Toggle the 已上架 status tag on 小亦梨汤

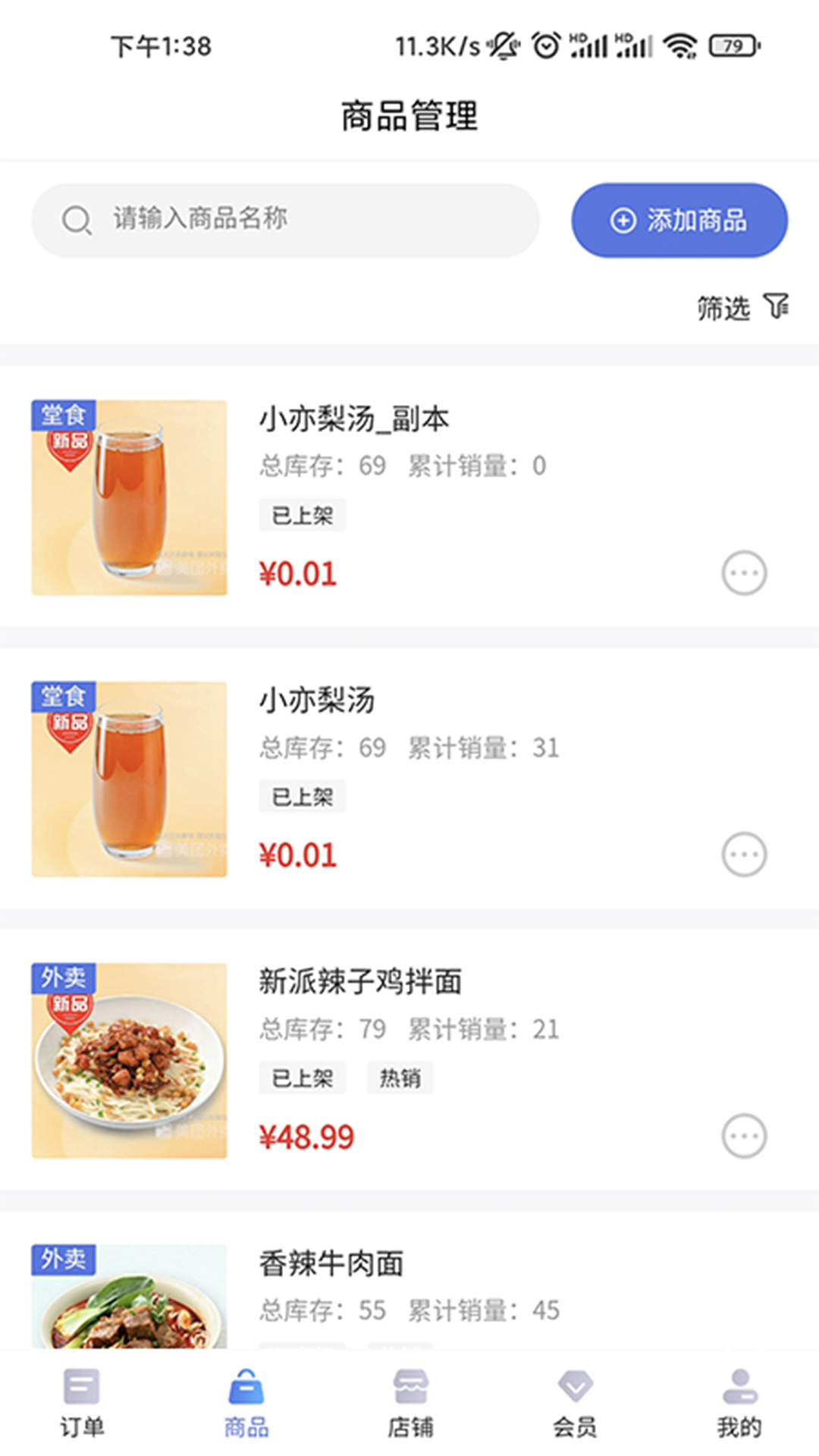pyautogui.click(x=302, y=795)
